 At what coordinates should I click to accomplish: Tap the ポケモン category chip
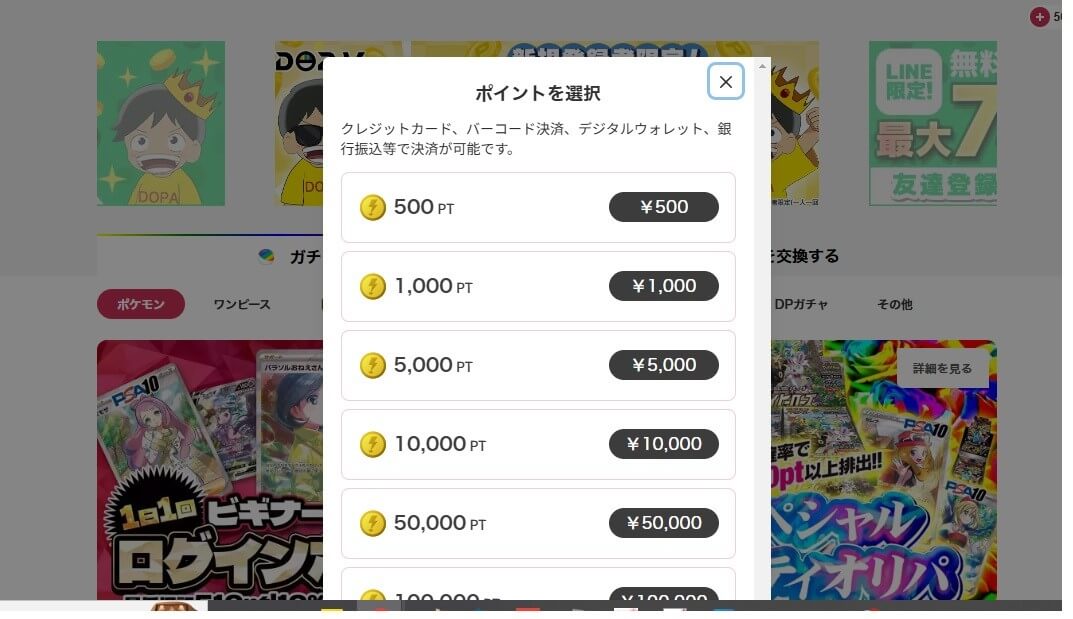click(x=140, y=304)
